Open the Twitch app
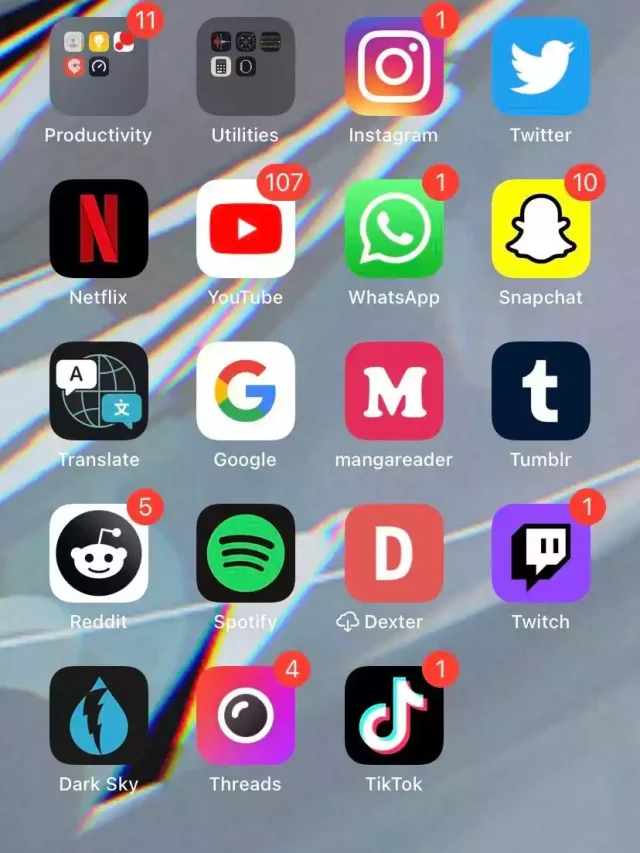Image resolution: width=640 pixels, height=853 pixels. [x=540, y=553]
